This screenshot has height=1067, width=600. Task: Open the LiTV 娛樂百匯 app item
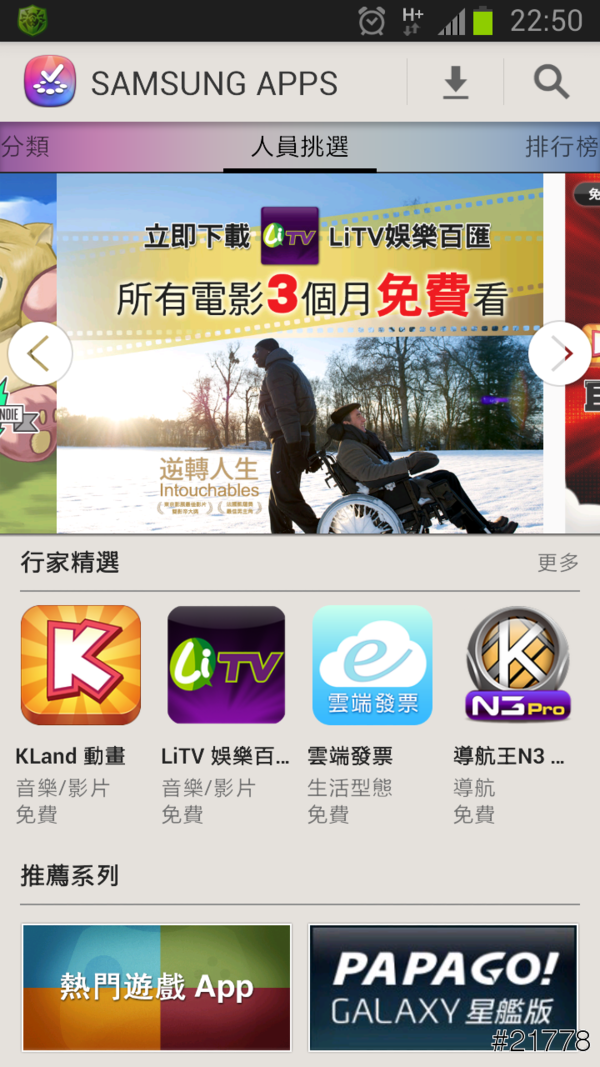226,665
